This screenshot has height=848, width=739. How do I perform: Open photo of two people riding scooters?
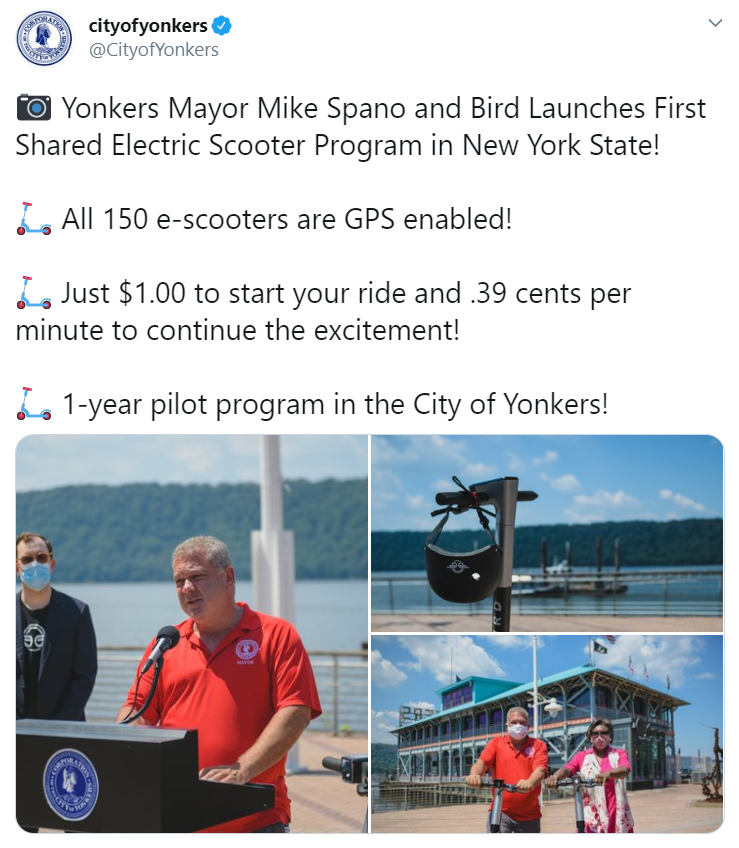(547, 734)
